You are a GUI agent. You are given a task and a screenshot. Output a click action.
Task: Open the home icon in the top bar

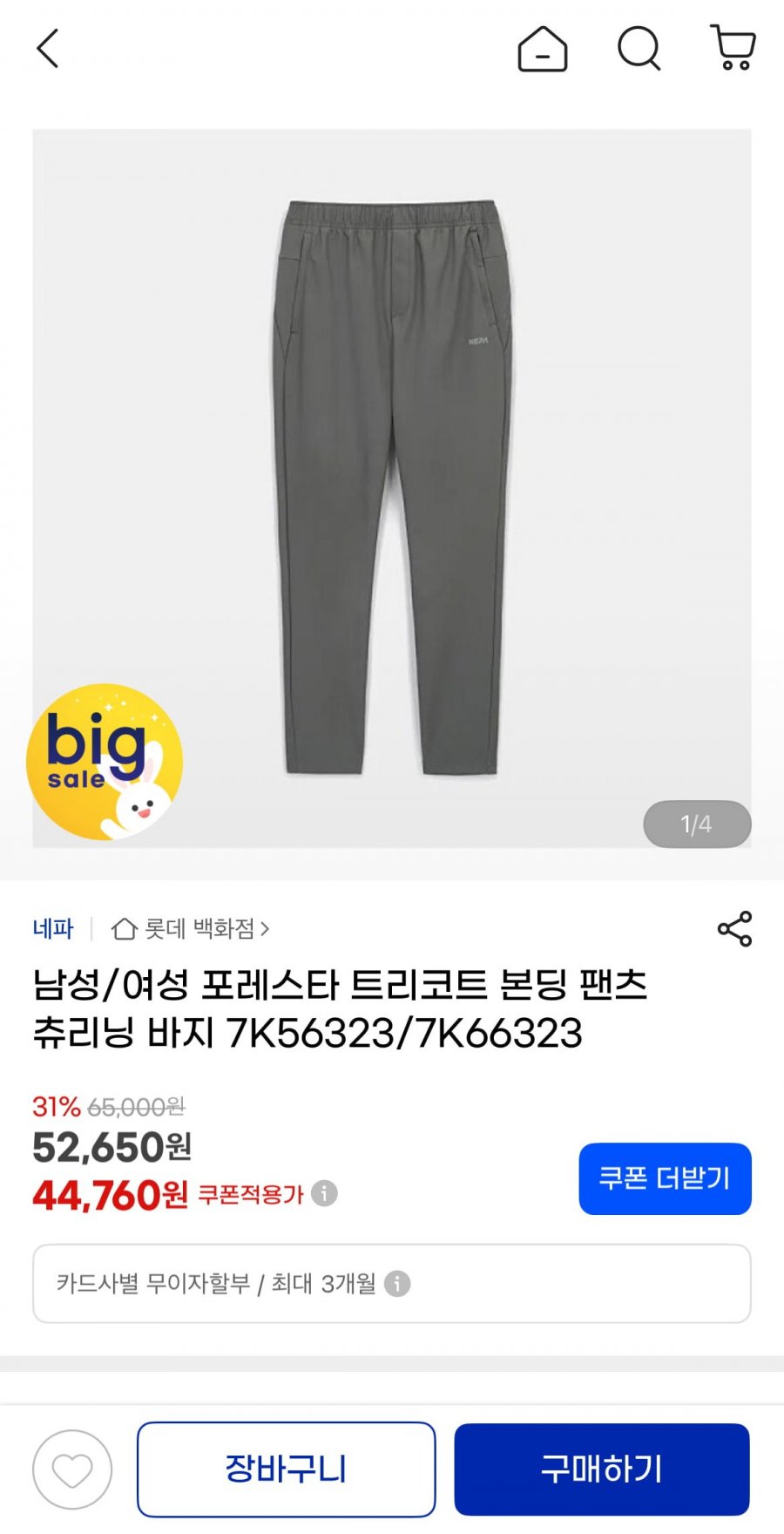coord(543,49)
